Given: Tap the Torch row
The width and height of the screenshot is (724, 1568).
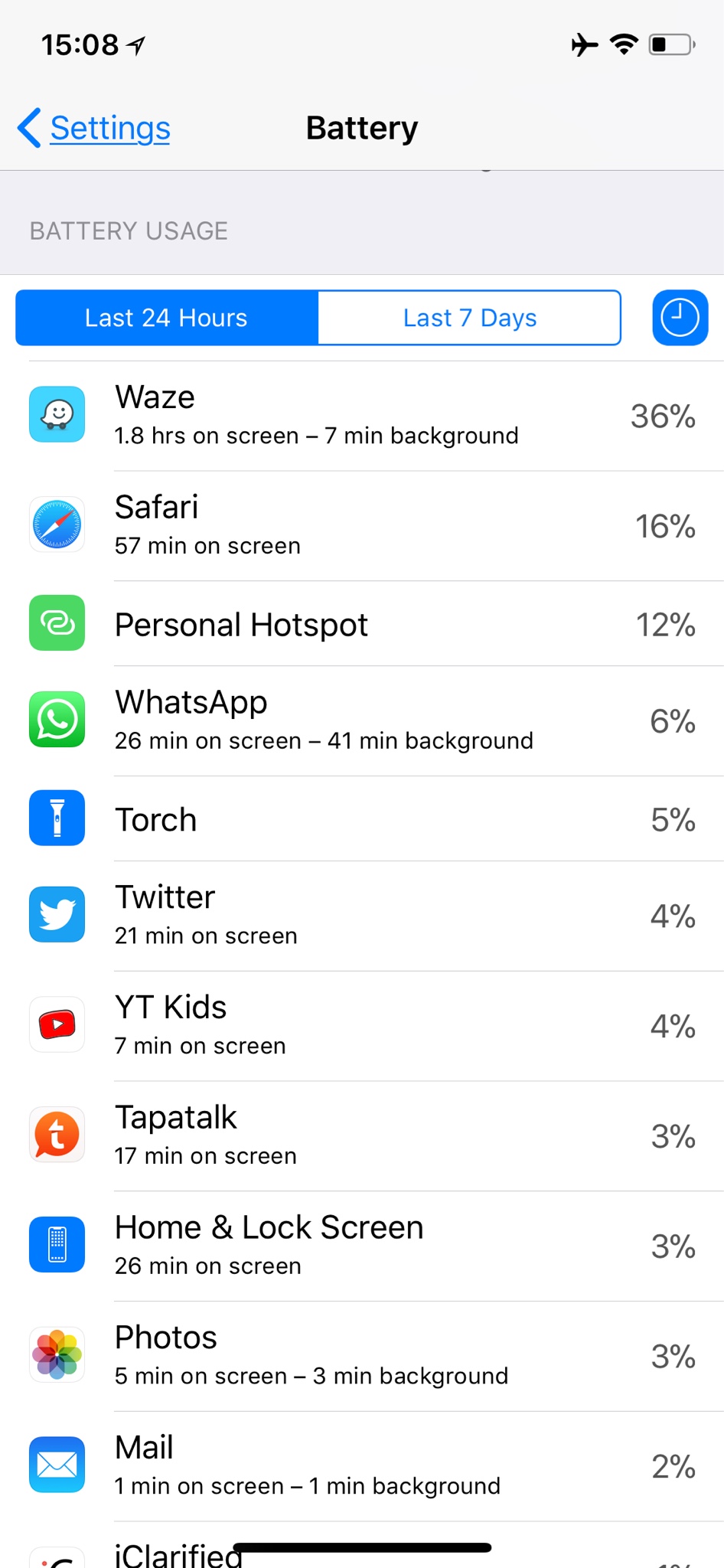Looking at the screenshot, I should [x=362, y=819].
